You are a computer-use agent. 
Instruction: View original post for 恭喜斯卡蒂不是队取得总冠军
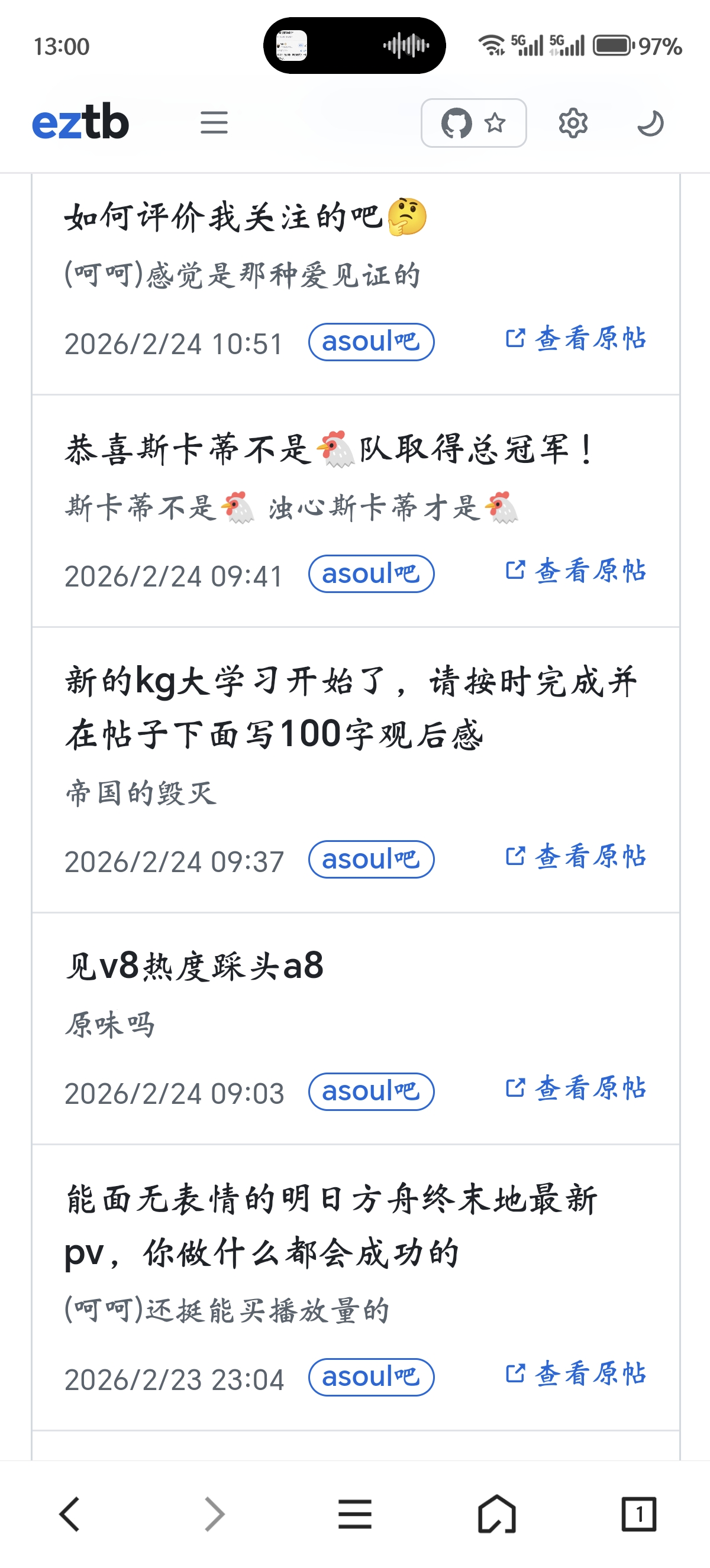(x=576, y=571)
